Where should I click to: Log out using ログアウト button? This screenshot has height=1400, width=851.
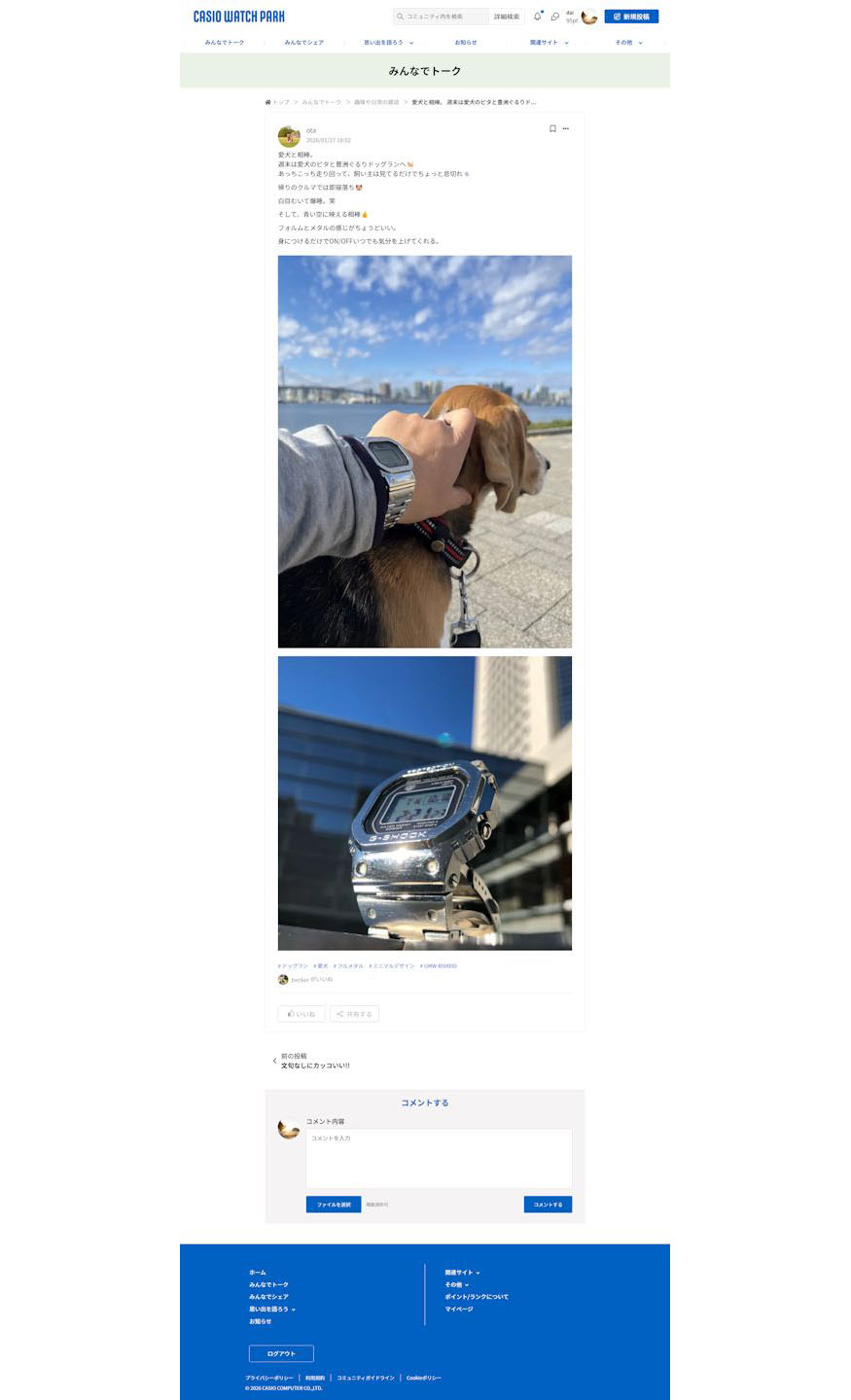(x=281, y=1353)
